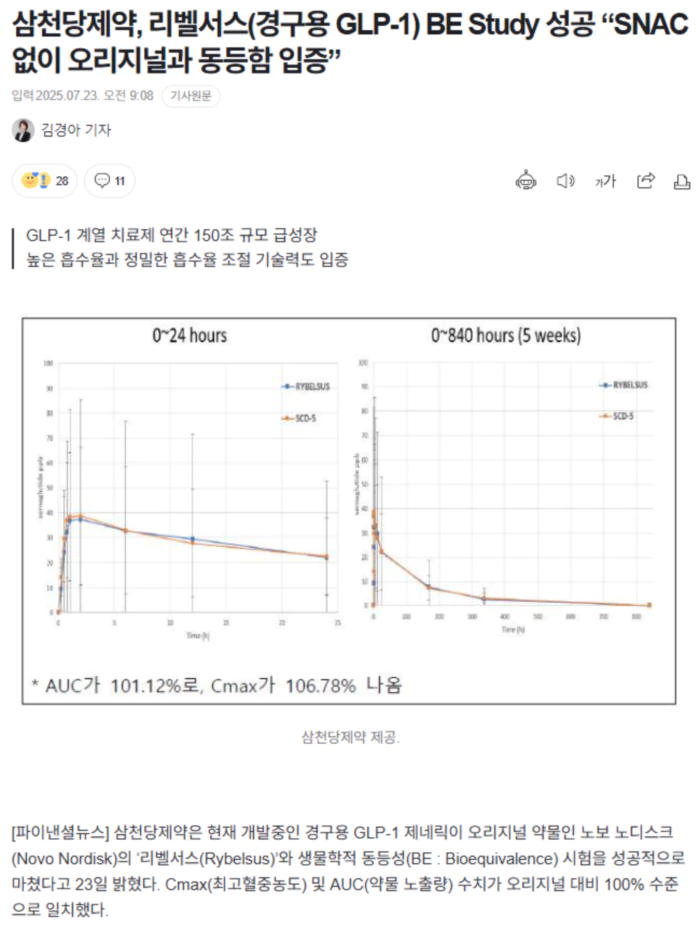Open the 11 comments
The height and width of the screenshot is (931, 700).
pyautogui.click(x=110, y=181)
